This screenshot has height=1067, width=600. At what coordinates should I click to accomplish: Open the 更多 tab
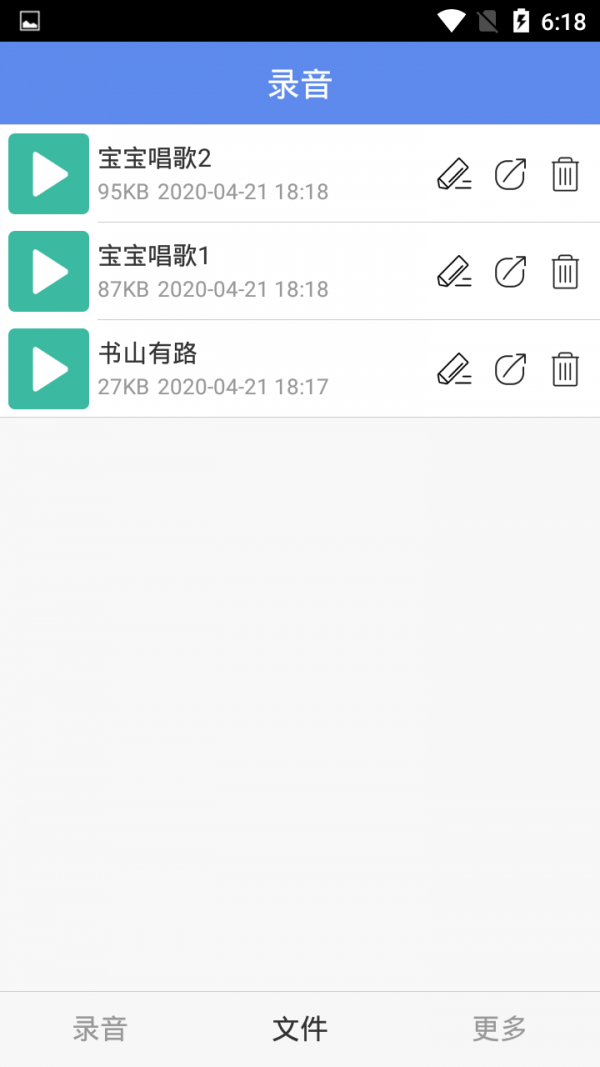tap(500, 1029)
